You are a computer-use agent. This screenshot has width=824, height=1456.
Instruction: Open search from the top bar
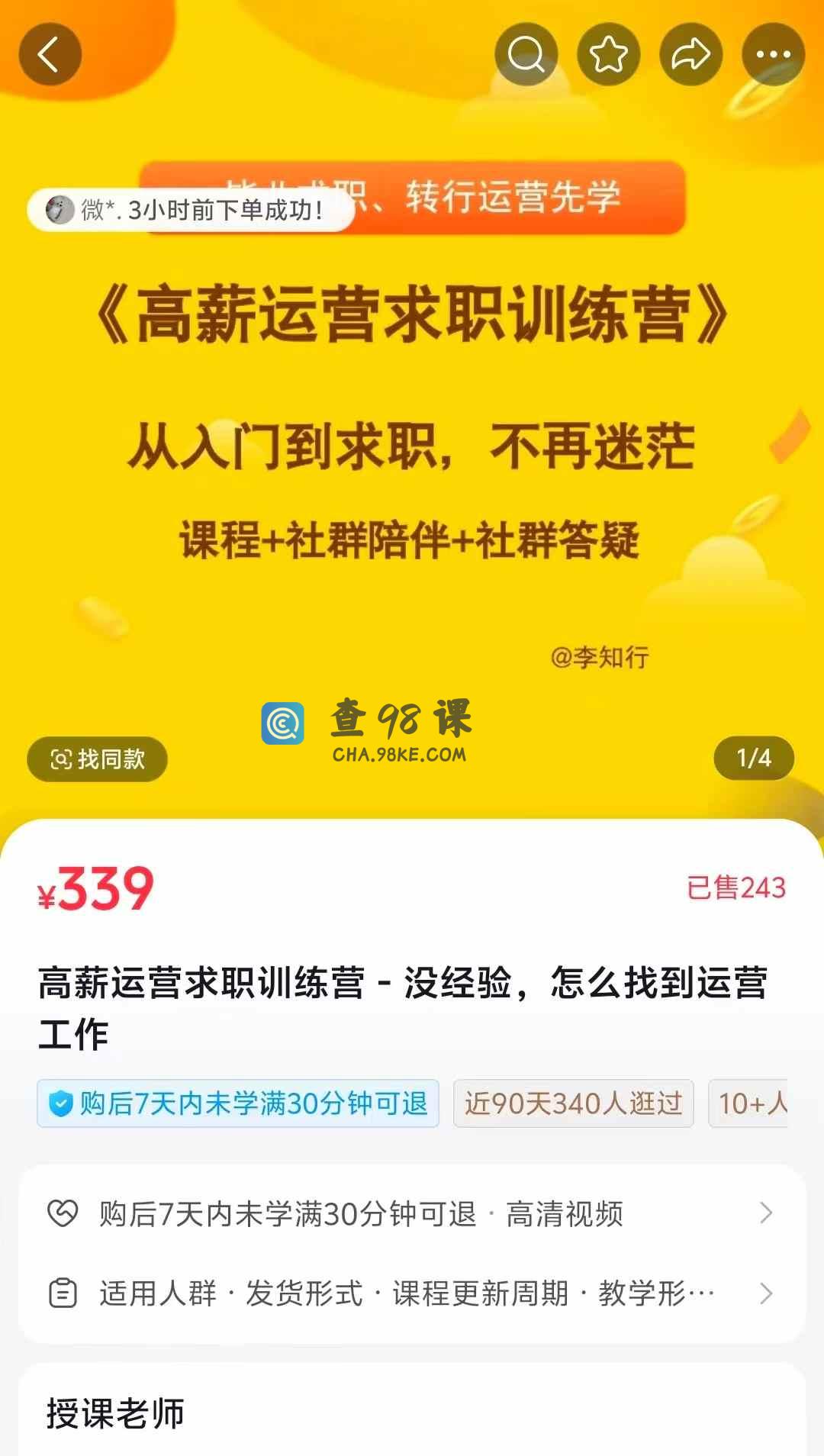(x=526, y=54)
